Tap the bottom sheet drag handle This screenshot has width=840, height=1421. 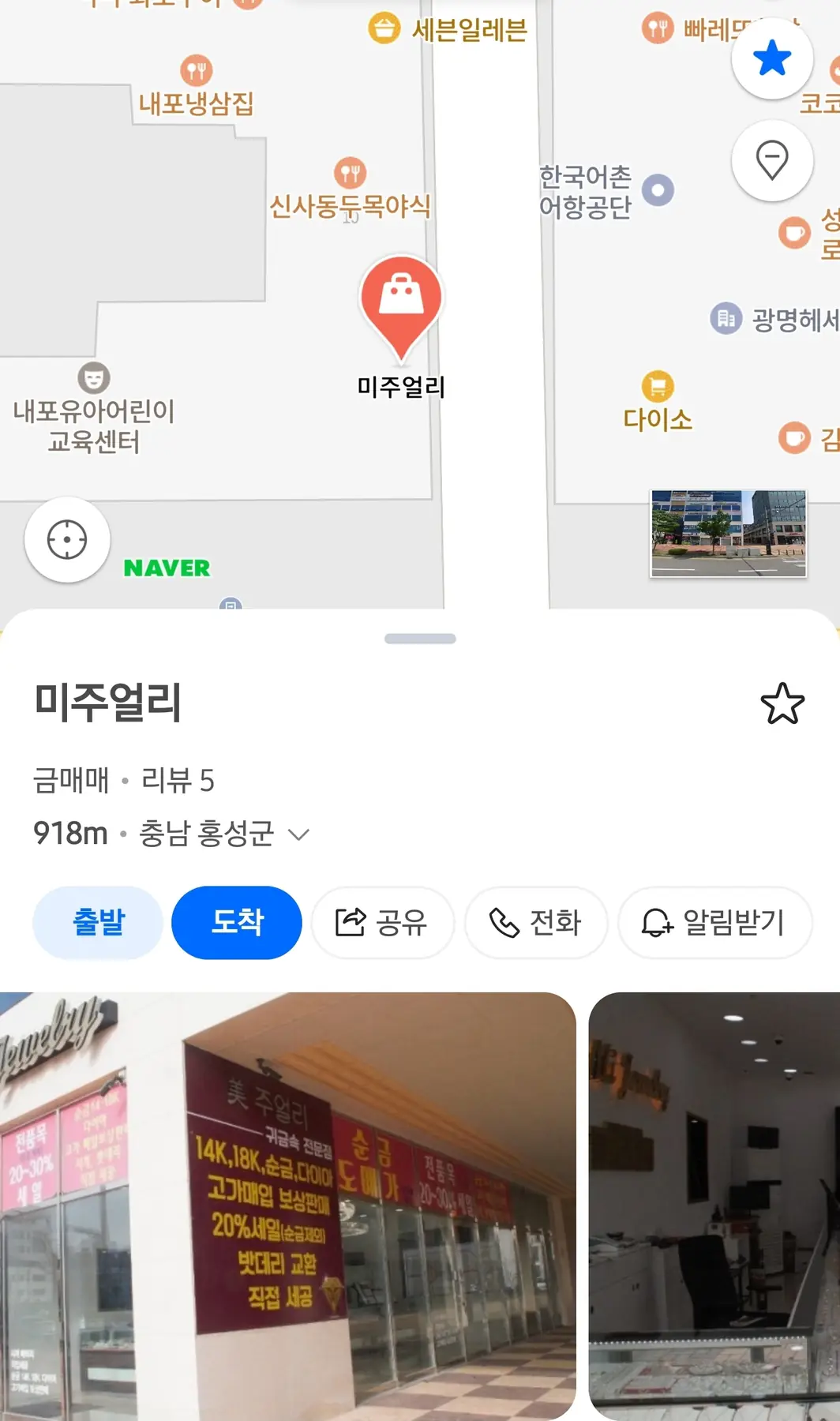point(420,639)
